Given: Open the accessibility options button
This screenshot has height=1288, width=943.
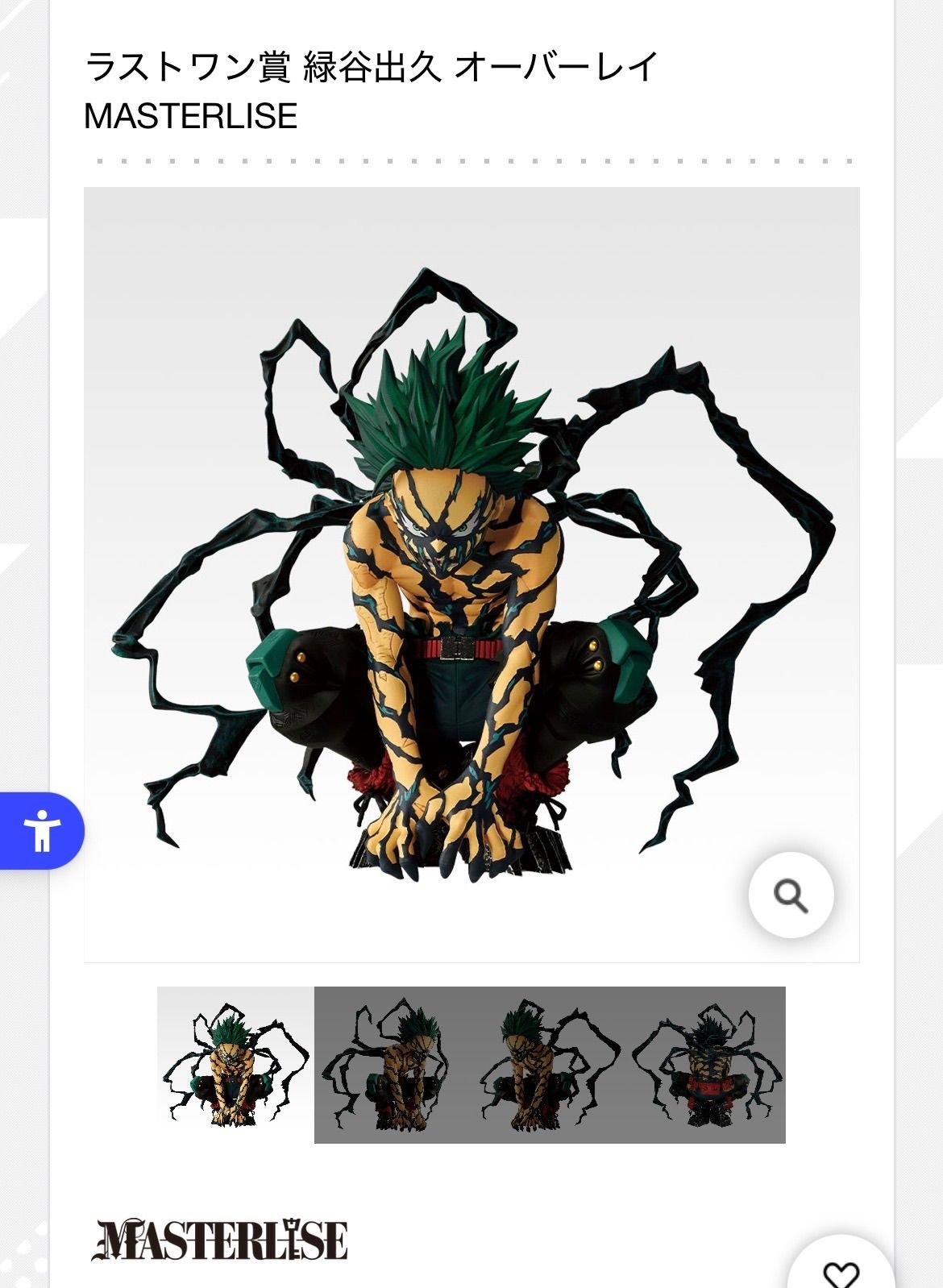Looking at the screenshot, I should 40,831.
